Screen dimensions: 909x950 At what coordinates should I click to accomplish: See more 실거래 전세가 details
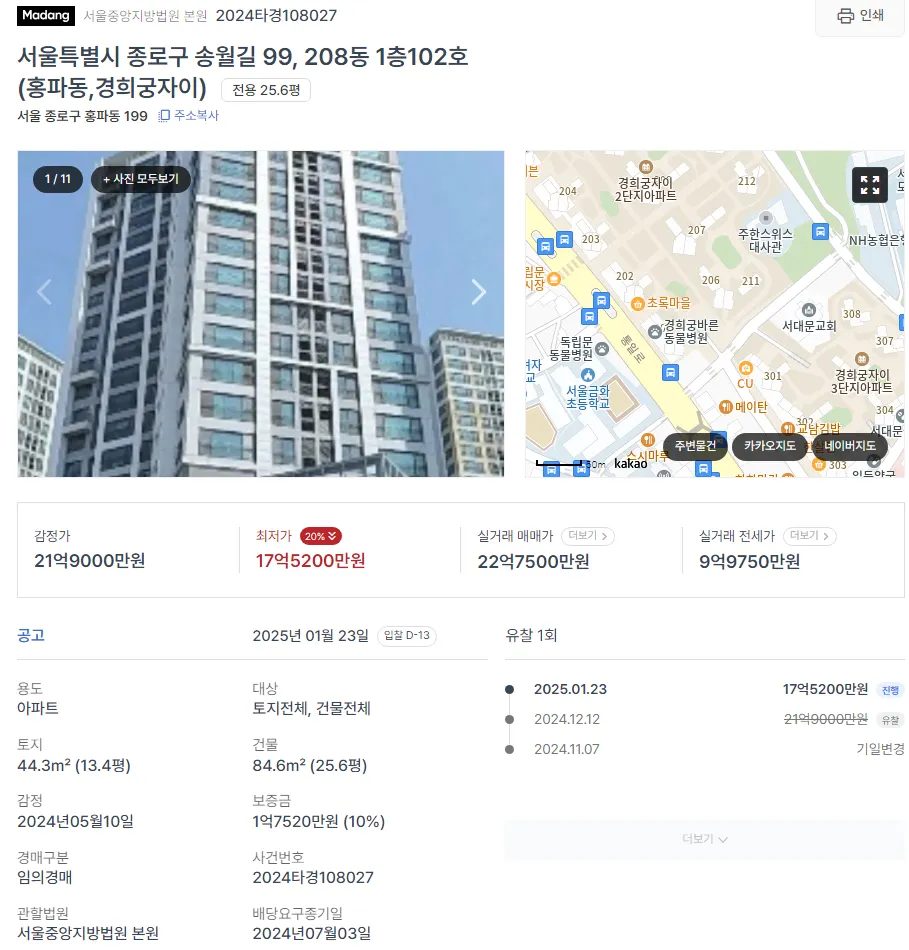click(808, 537)
